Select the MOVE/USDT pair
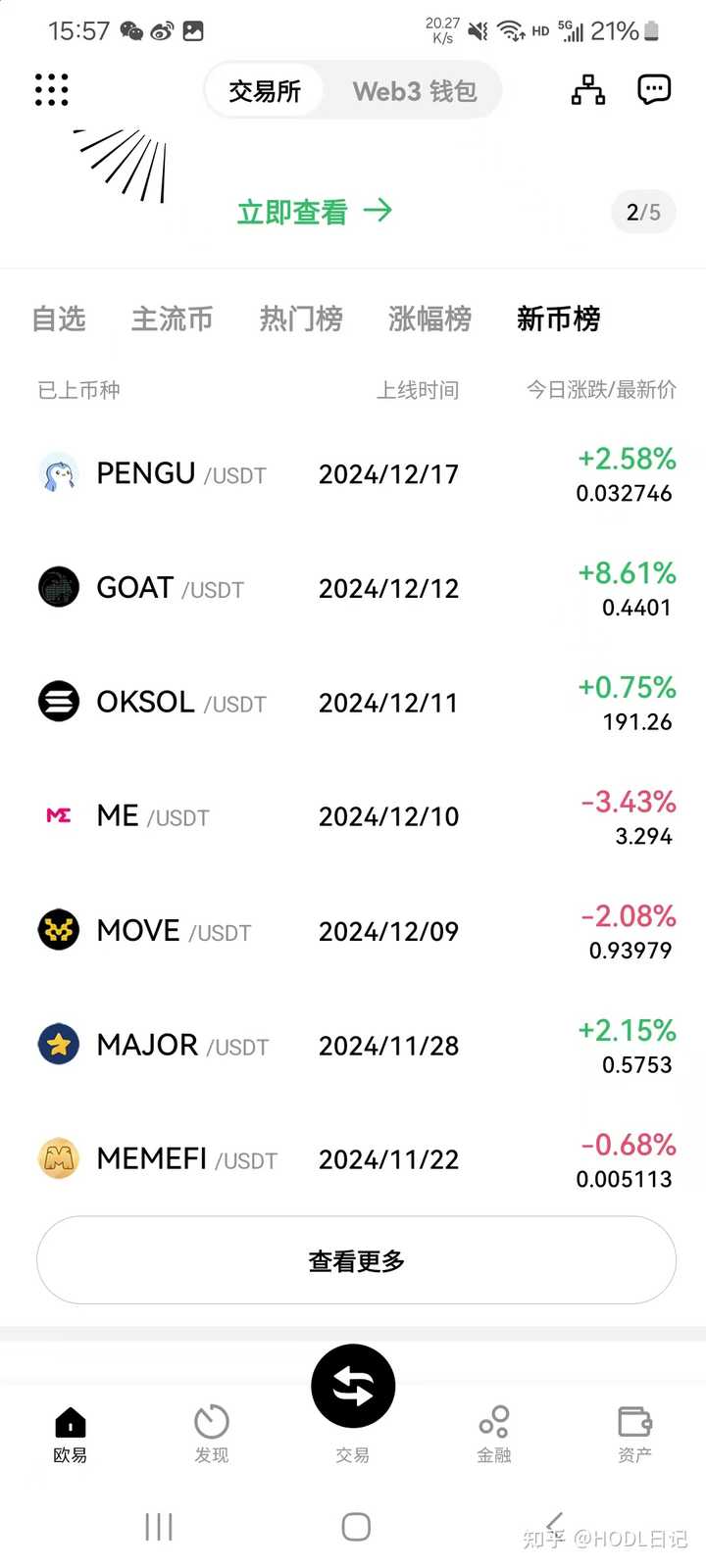The height and width of the screenshot is (1568, 706). pos(353,931)
